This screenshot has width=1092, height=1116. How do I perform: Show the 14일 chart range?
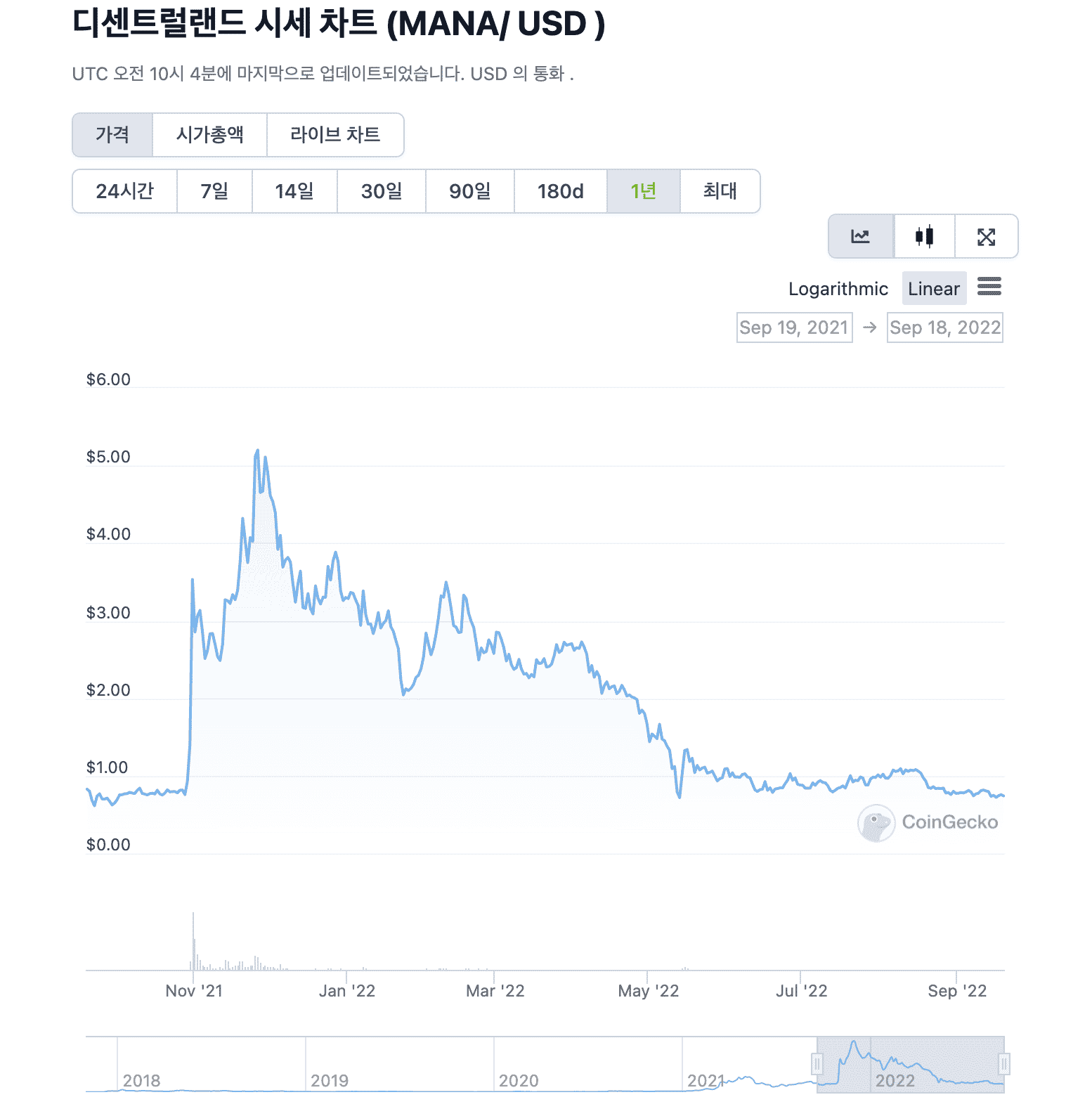click(294, 191)
